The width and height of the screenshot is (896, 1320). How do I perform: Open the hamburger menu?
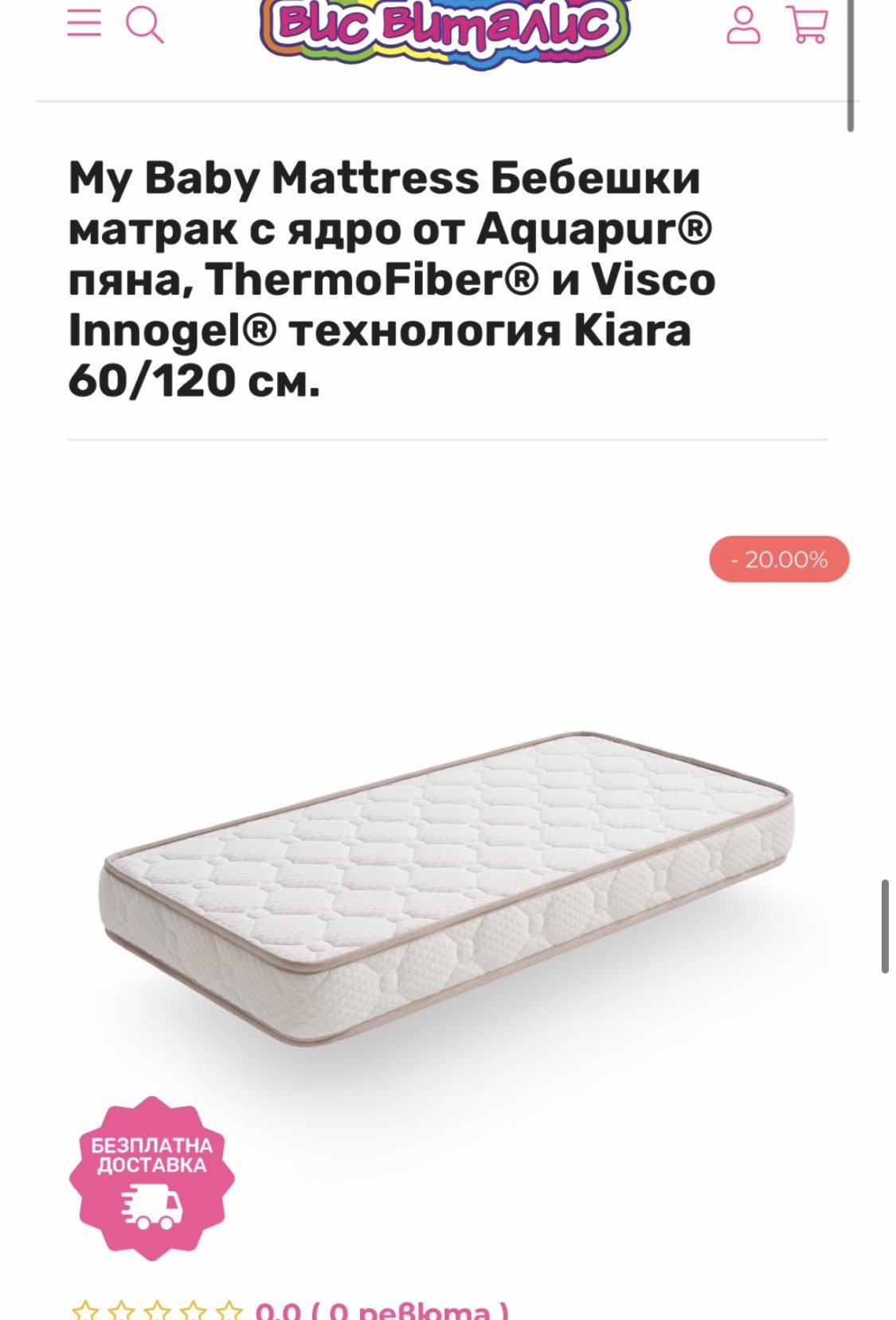point(84,22)
